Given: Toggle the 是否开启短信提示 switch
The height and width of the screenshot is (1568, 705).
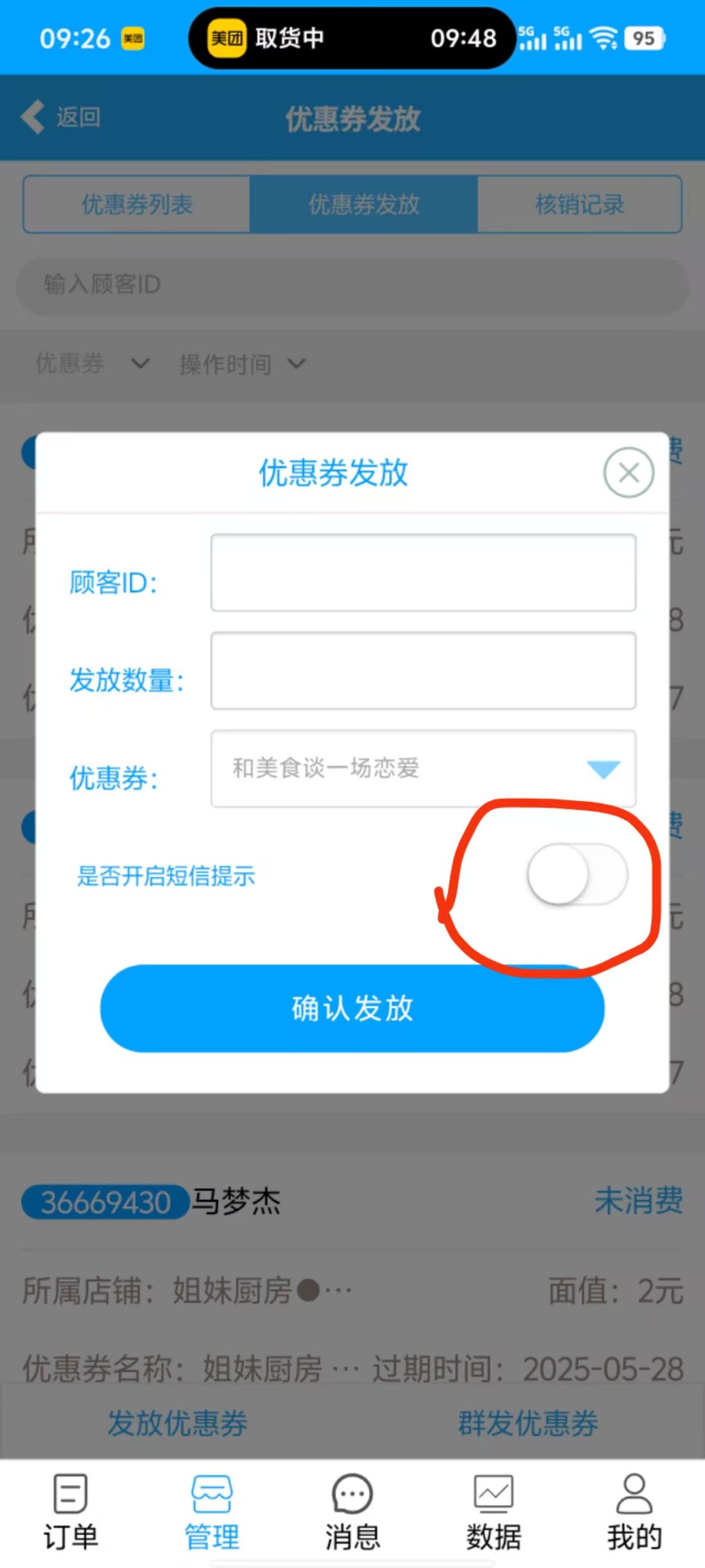Looking at the screenshot, I should click(x=577, y=875).
